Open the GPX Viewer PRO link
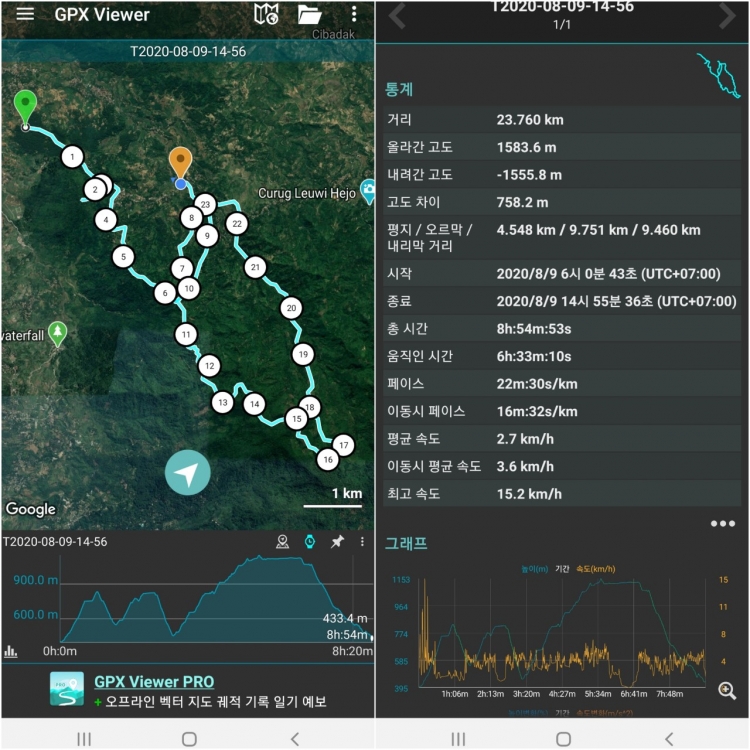Image resolution: width=750 pixels, height=750 pixels. (x=154, y=682)
